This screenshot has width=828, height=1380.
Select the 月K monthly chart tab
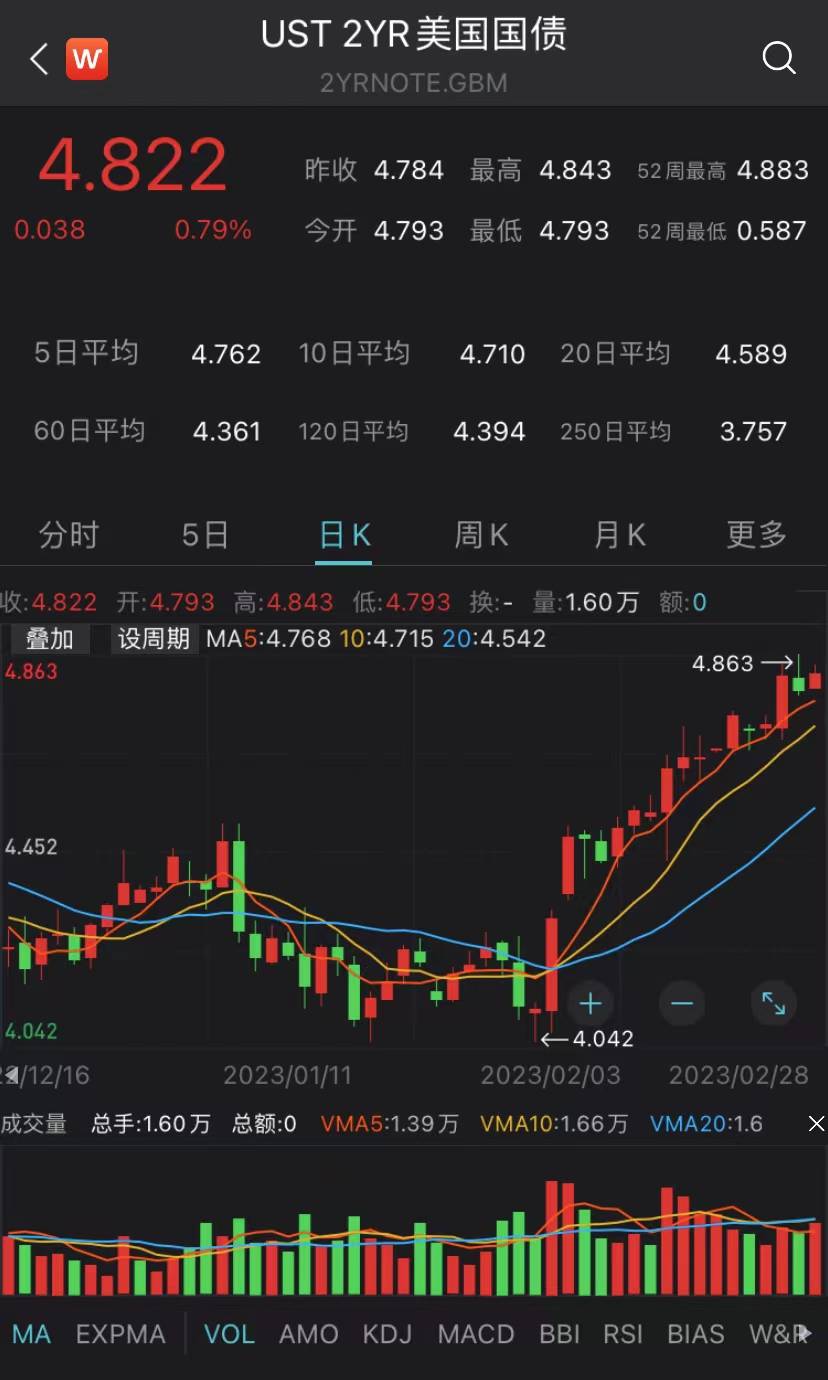pos(619,535)
